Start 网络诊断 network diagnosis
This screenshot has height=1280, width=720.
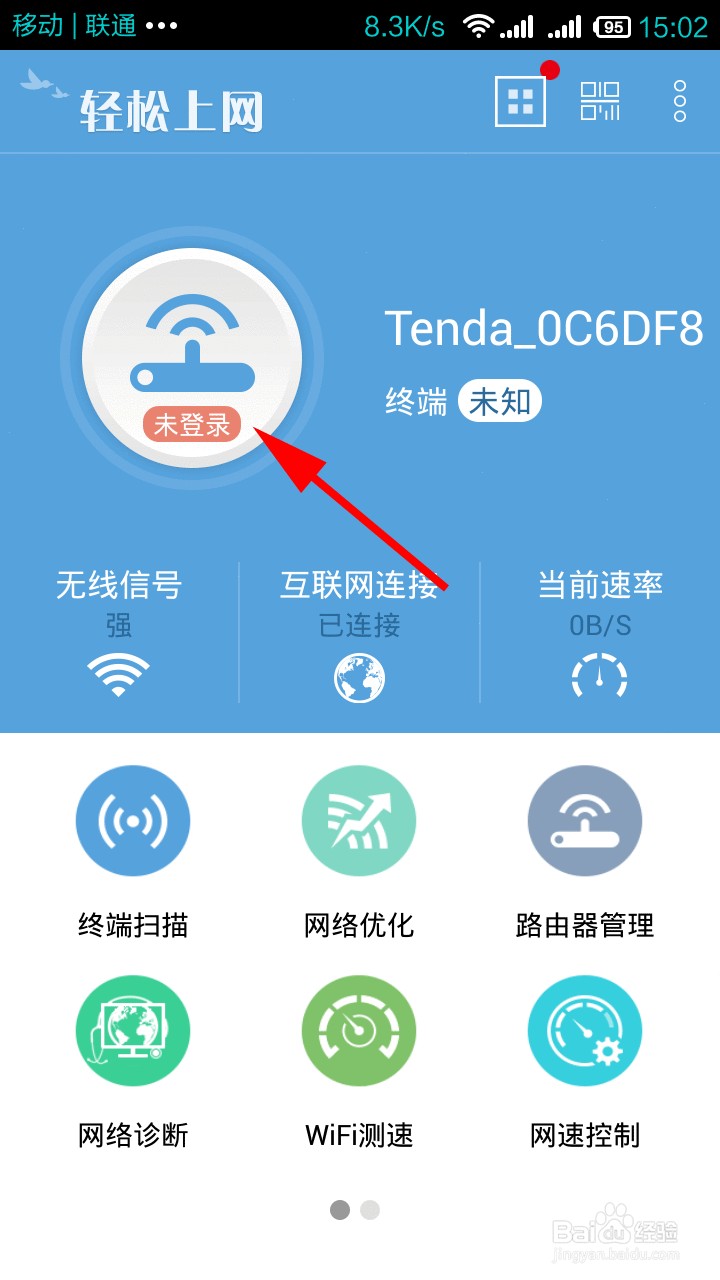click(x=133, y=1062)
